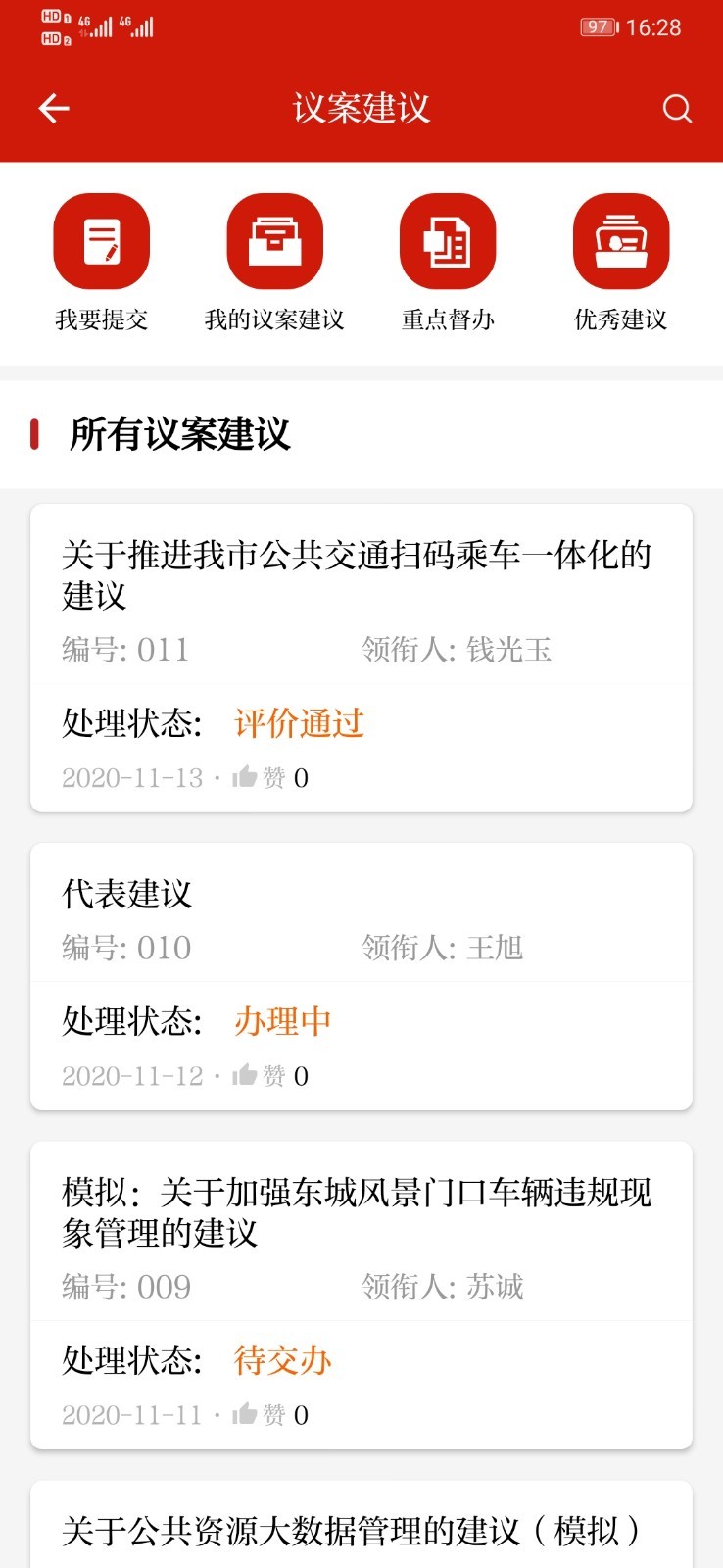The image size is (723, 1568).
Task: Open the 重点督办 documents icon
Action: pyautogui.click(x=448, y=240)
